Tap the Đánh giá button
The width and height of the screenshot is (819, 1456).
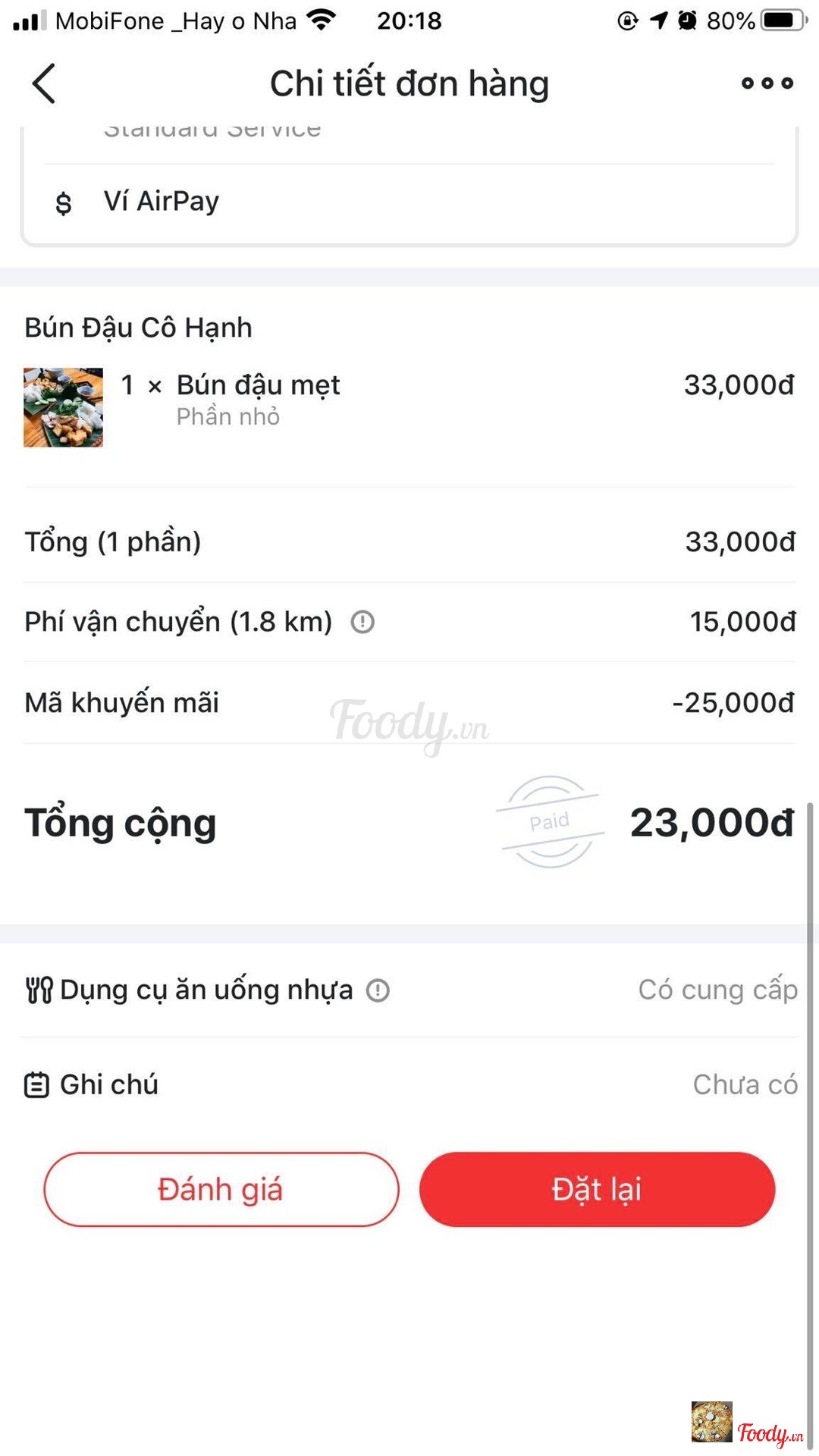221,1189
